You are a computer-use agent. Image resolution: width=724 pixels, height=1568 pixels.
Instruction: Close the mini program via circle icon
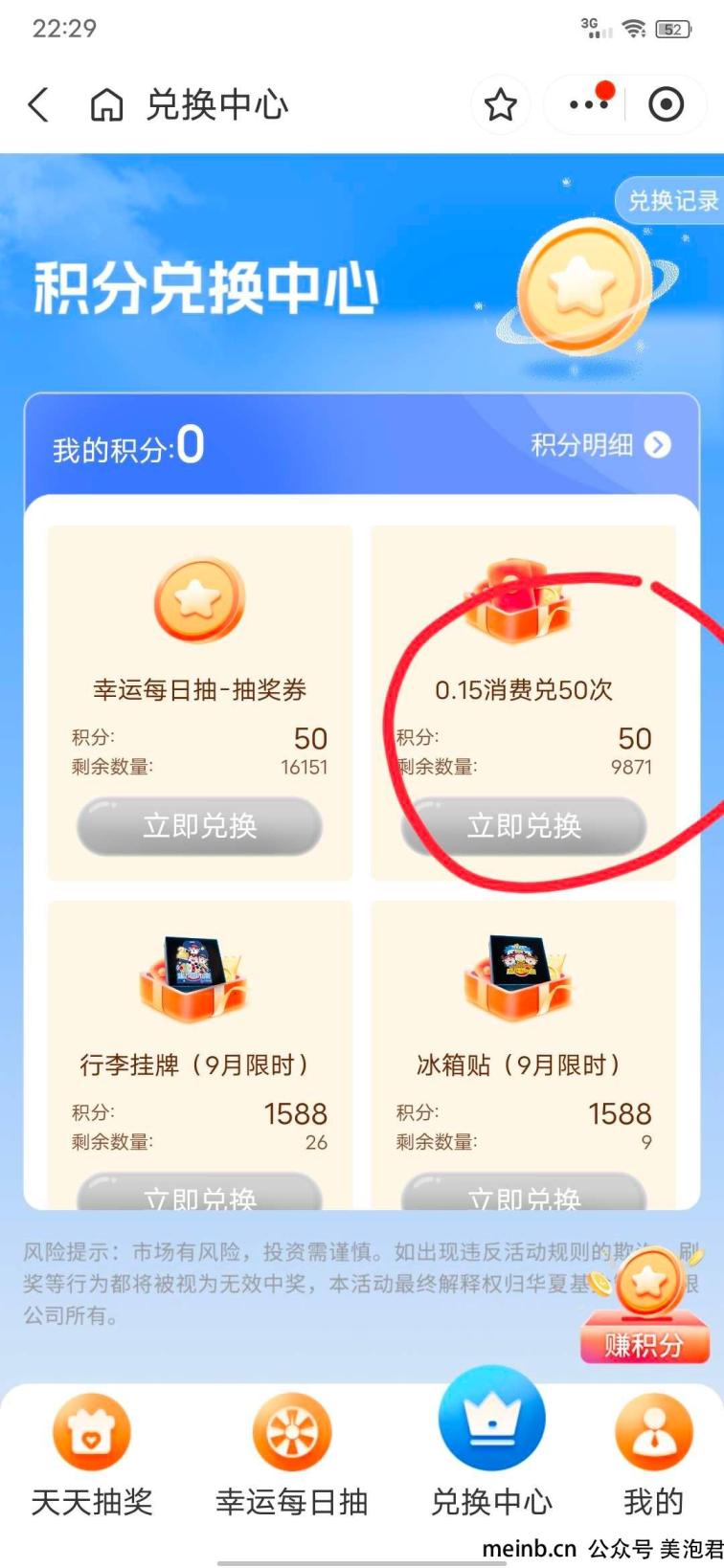tap(666, 104)
